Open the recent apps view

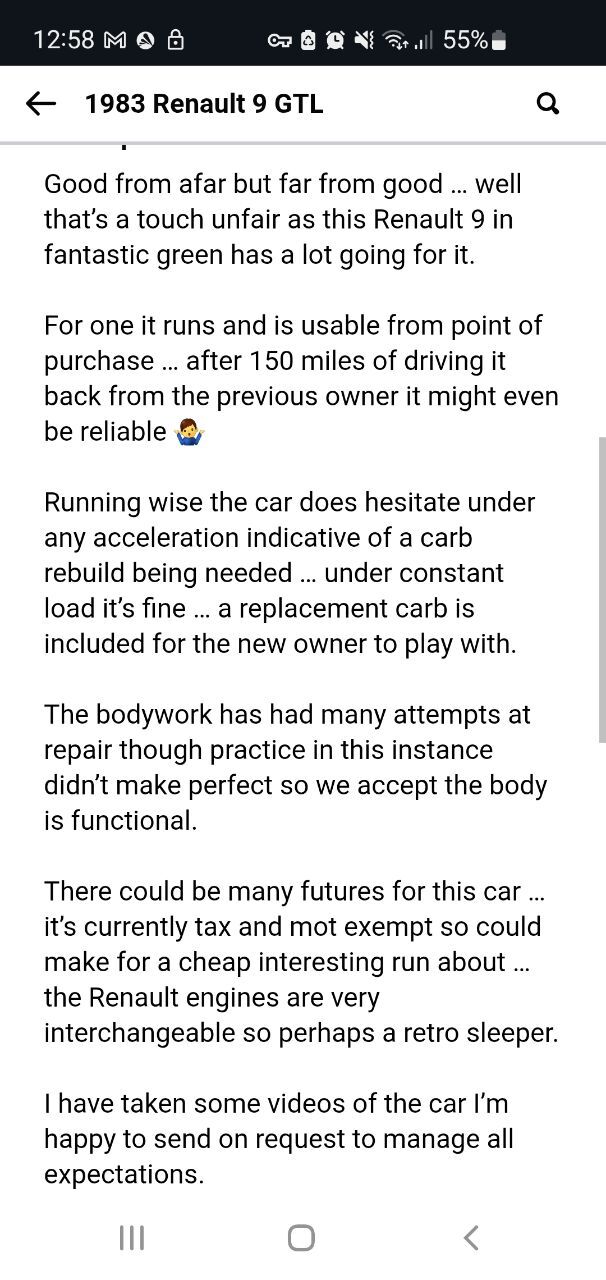tap(132, 1238)
